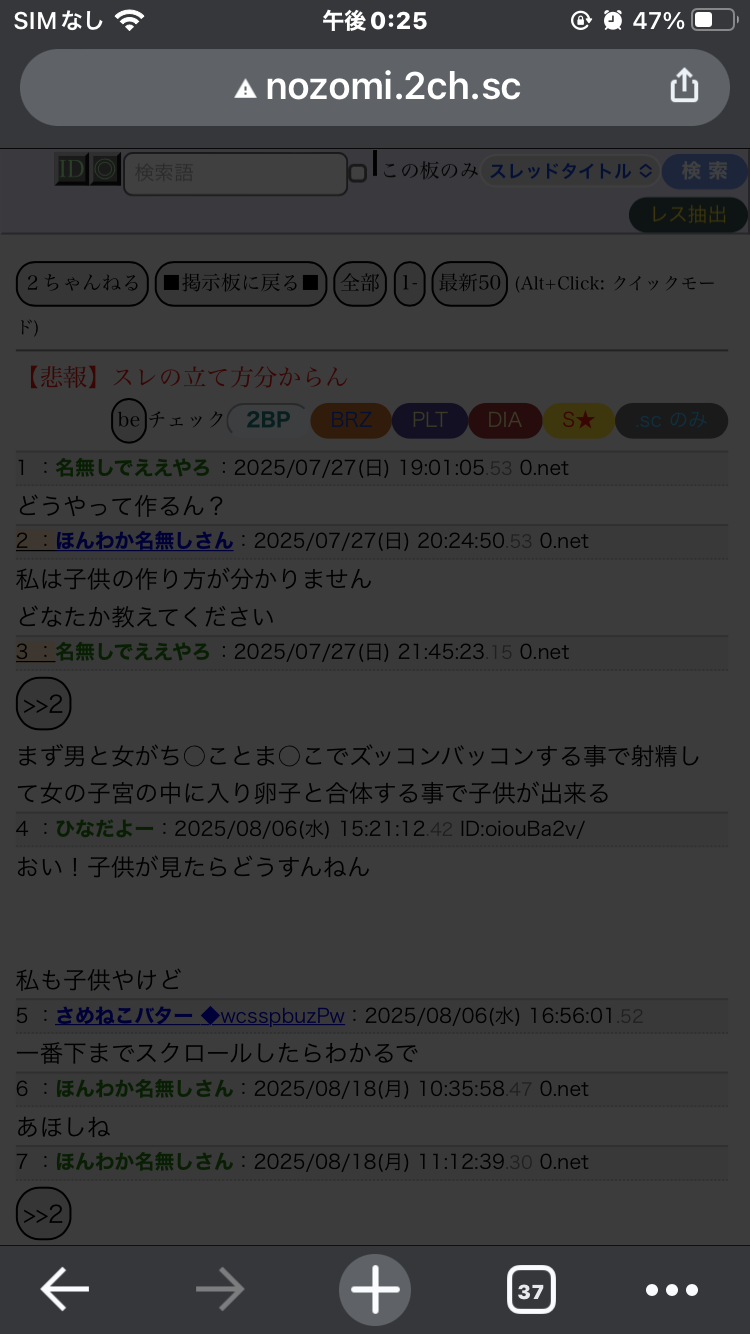The width and height of the screenshot is (750, 1334).
Task: Focus the 検索語 search field
Action: coord(234,173)
